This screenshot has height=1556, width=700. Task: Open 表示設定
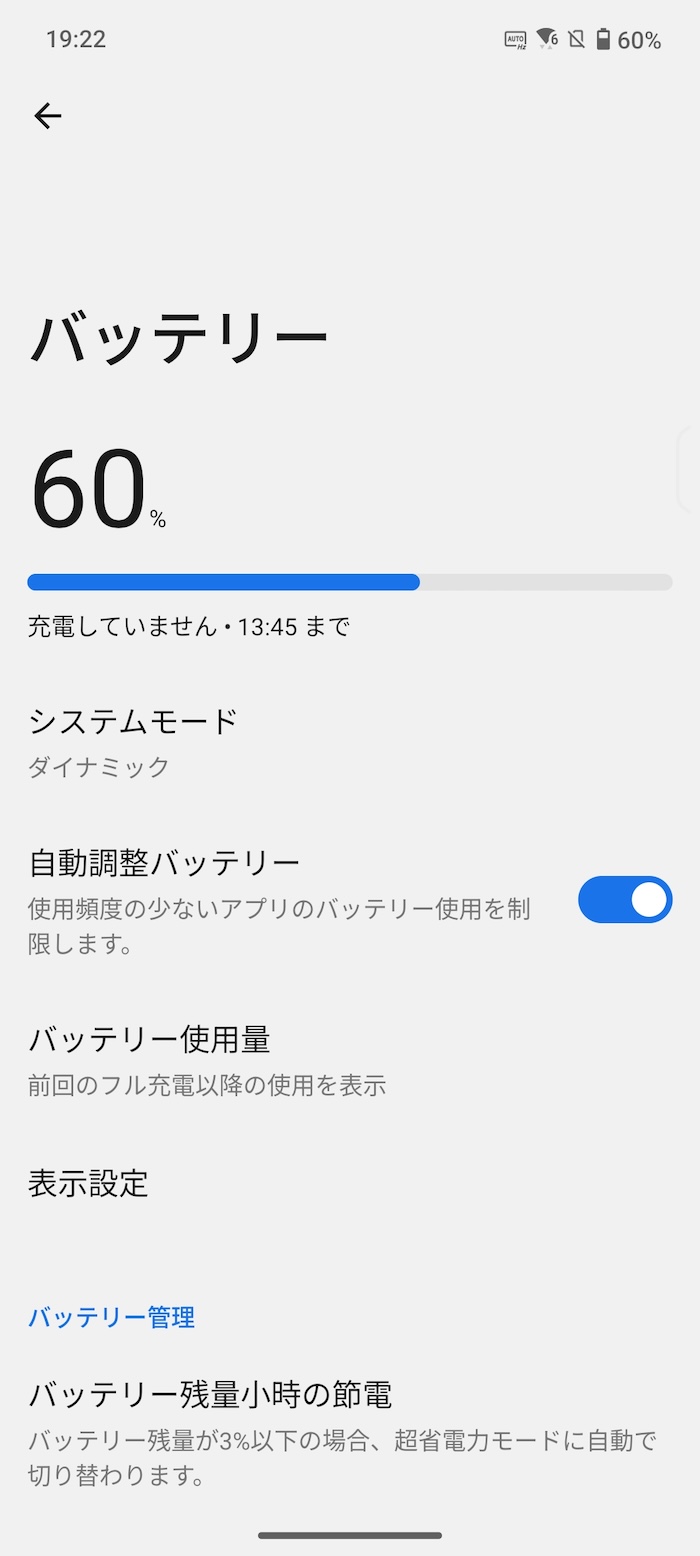click(350, 1183)
